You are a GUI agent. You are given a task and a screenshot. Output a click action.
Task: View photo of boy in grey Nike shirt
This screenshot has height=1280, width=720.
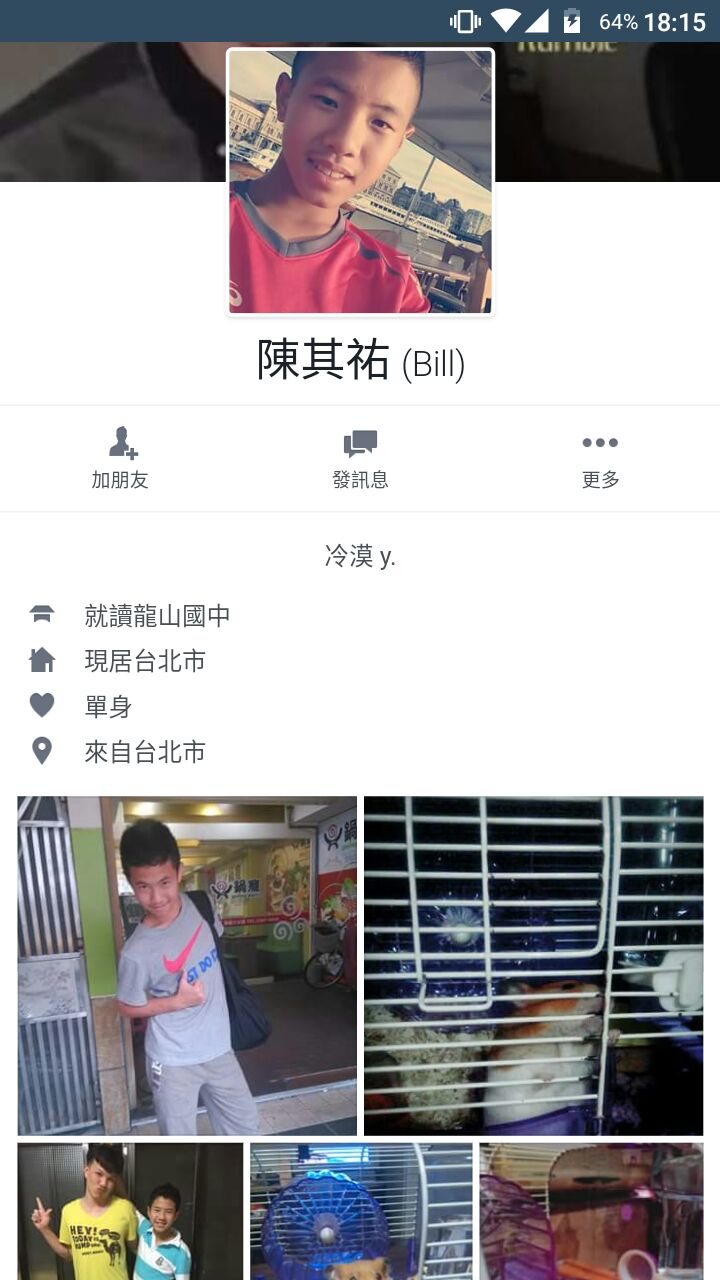[x=187, y=966]
